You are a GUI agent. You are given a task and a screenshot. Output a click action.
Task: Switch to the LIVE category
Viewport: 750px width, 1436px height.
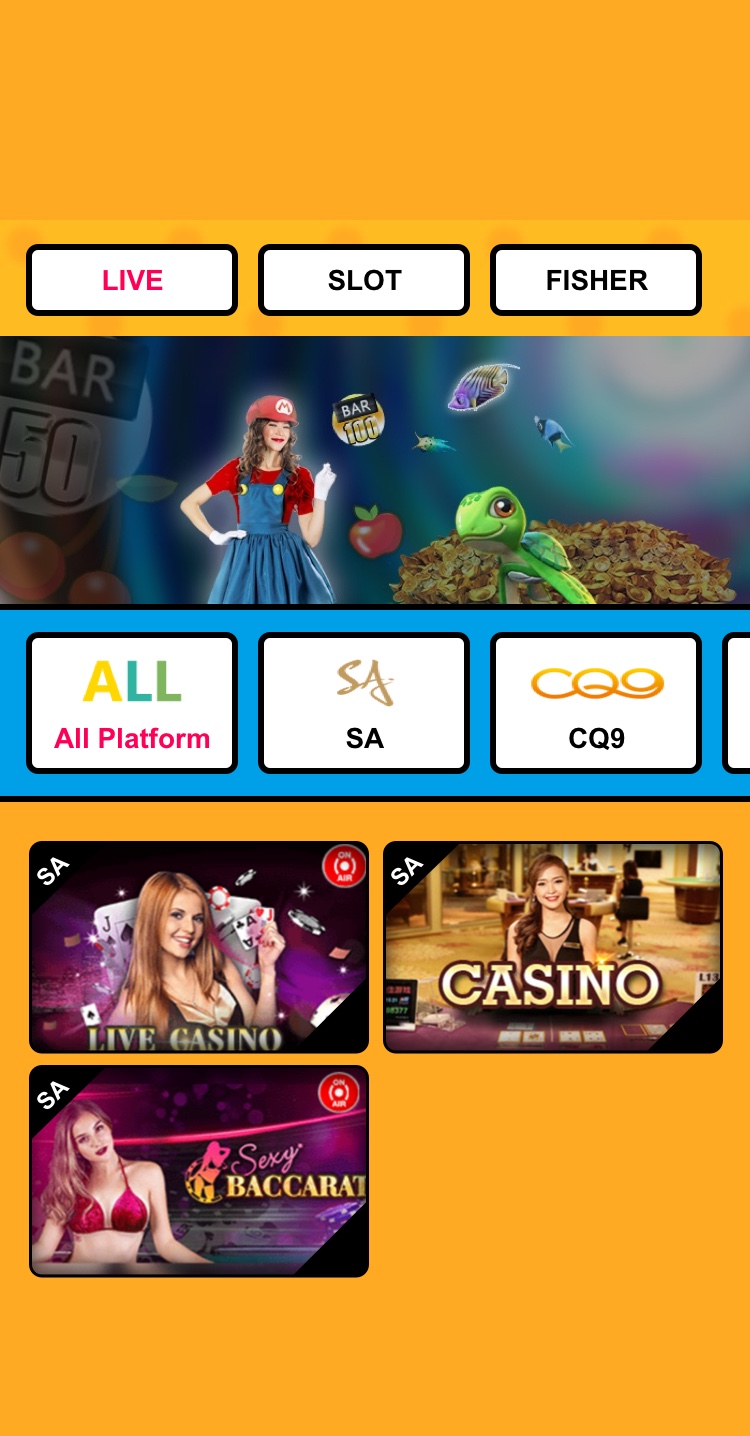pyautogui.click(x=132, y=280)
